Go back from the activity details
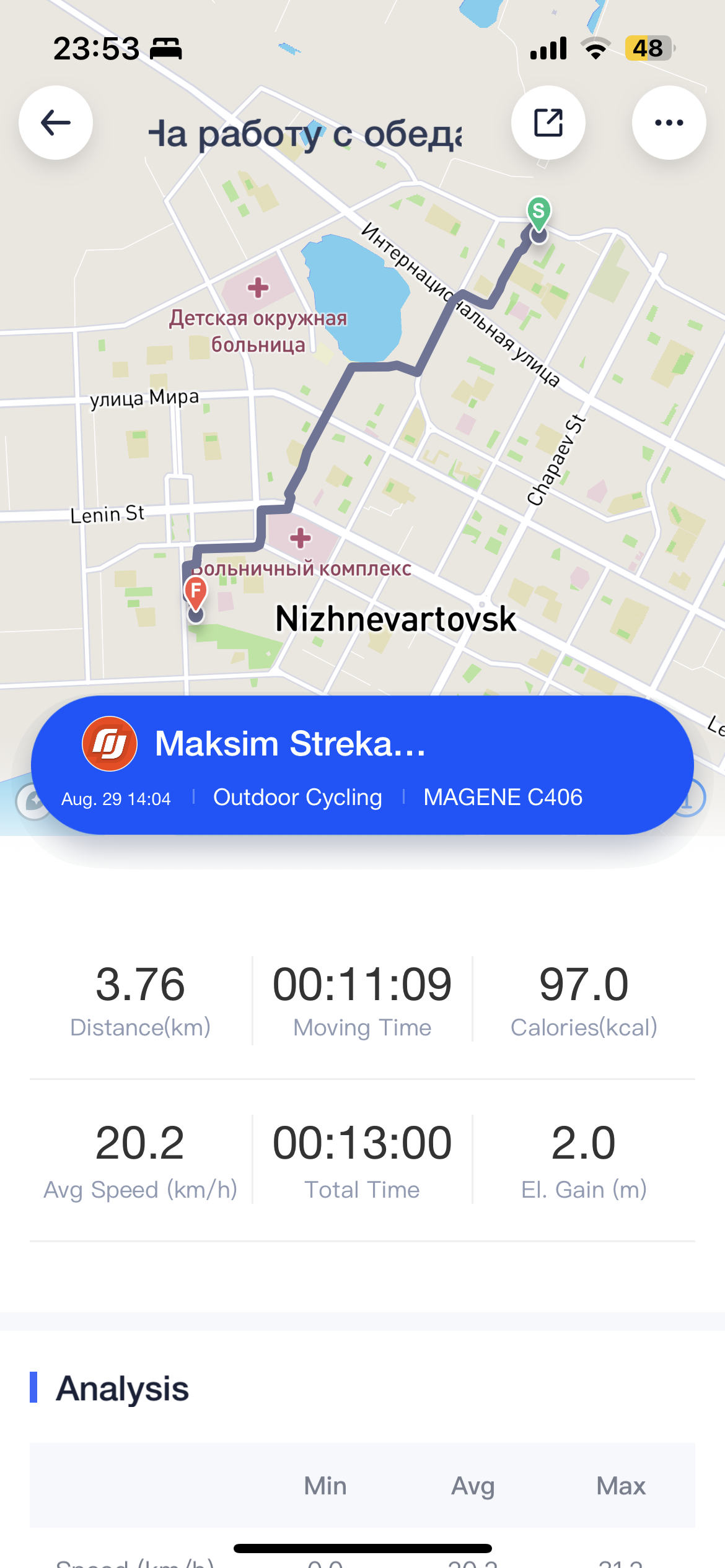 (x=56, y=123)
